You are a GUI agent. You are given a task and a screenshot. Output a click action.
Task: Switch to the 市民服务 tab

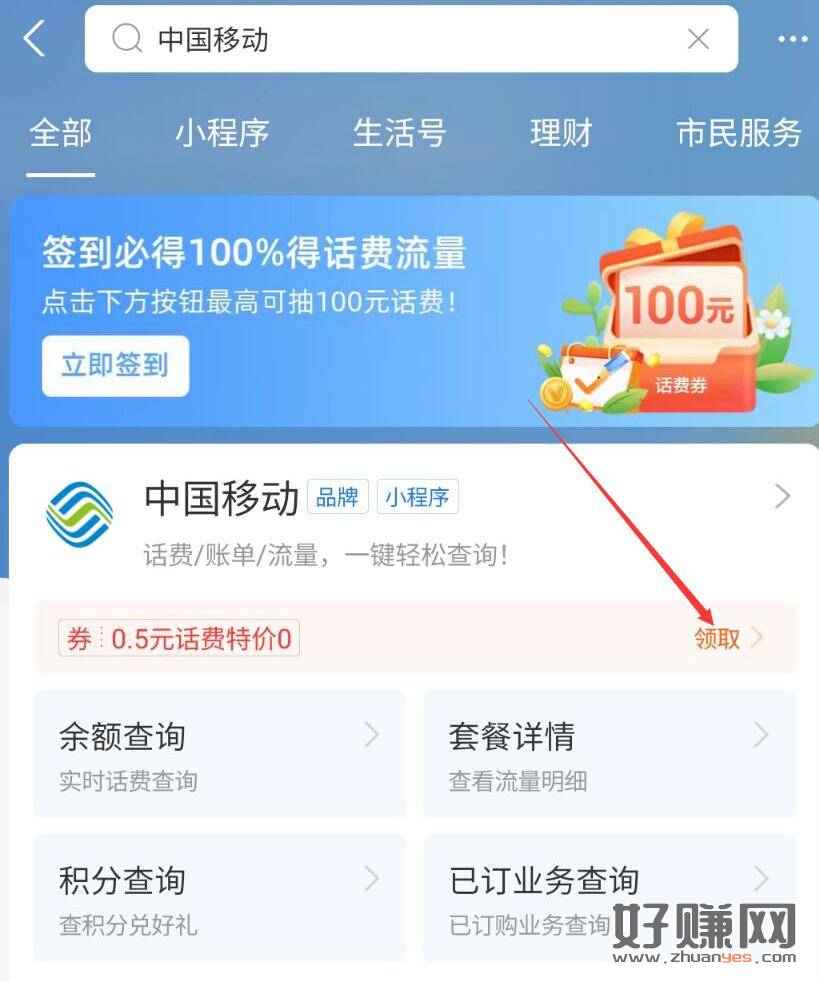pyautogui.click(x=739, y=133)
